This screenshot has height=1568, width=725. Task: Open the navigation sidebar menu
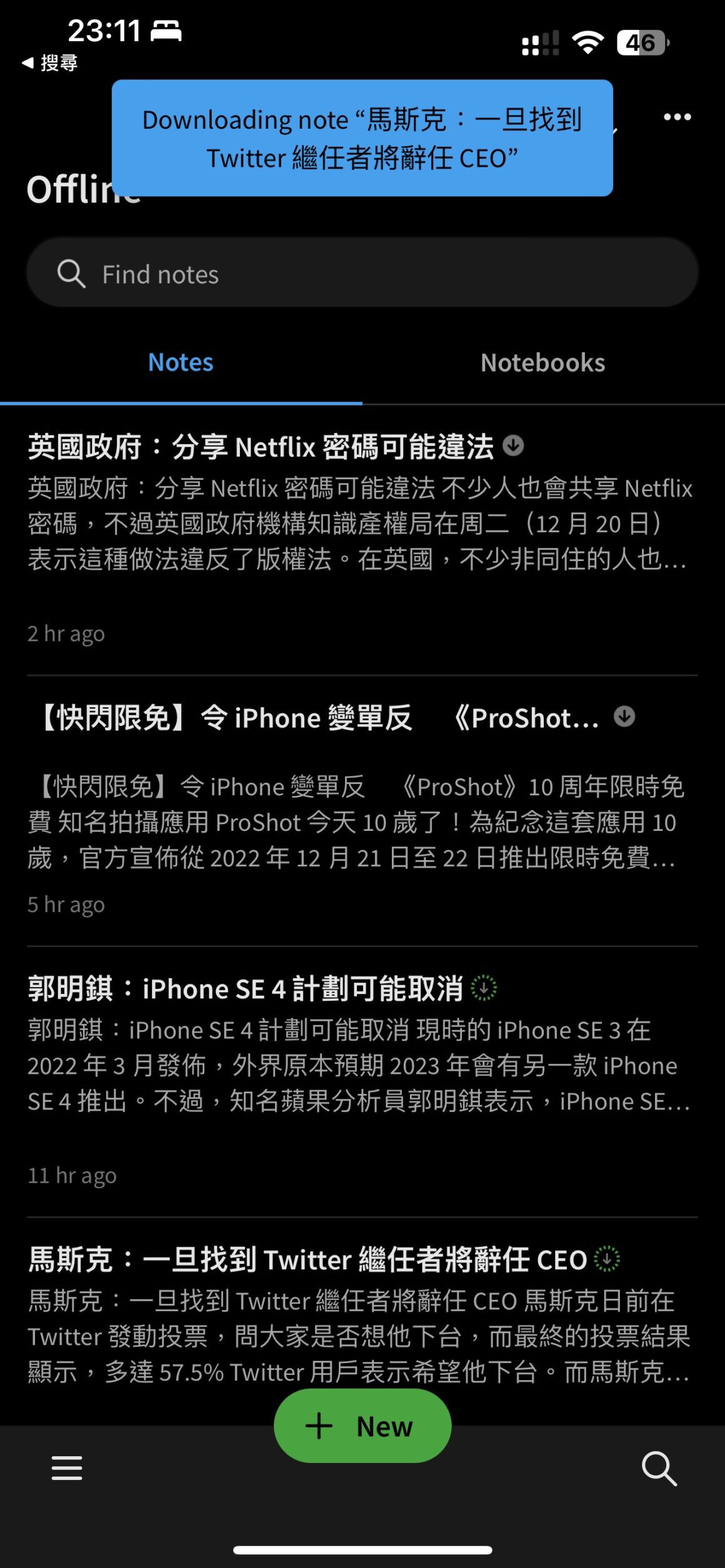[67, 1469]
